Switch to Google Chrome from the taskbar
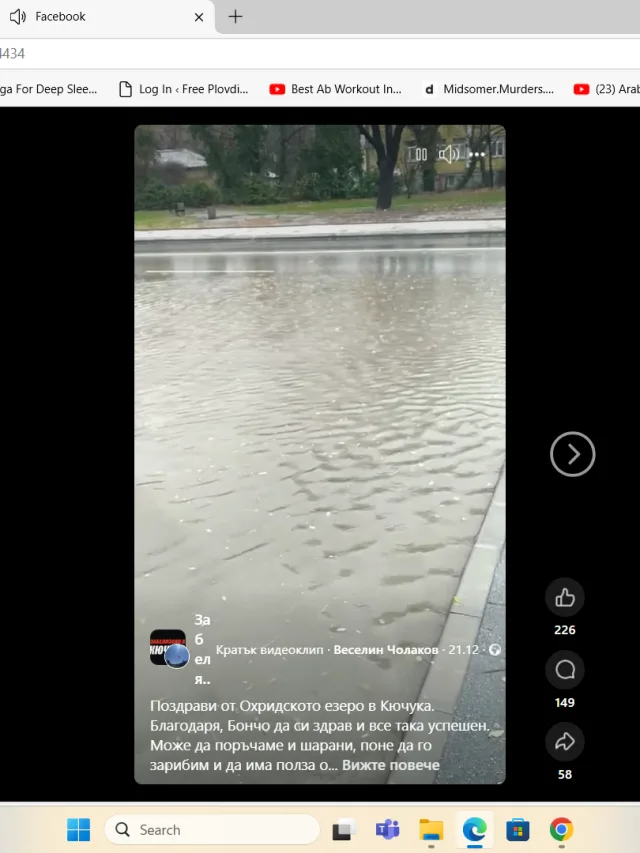Viewport: 640px width, 853px height. pos(561,829)
